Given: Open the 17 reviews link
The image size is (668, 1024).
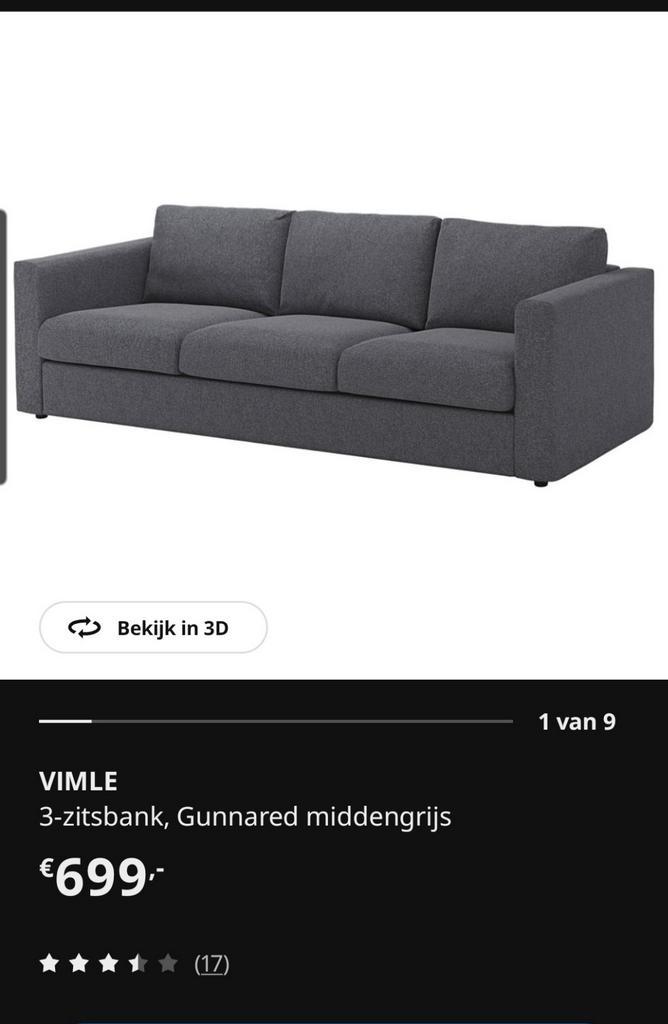Looking at the screenshot, I should [x=211, y=964].
